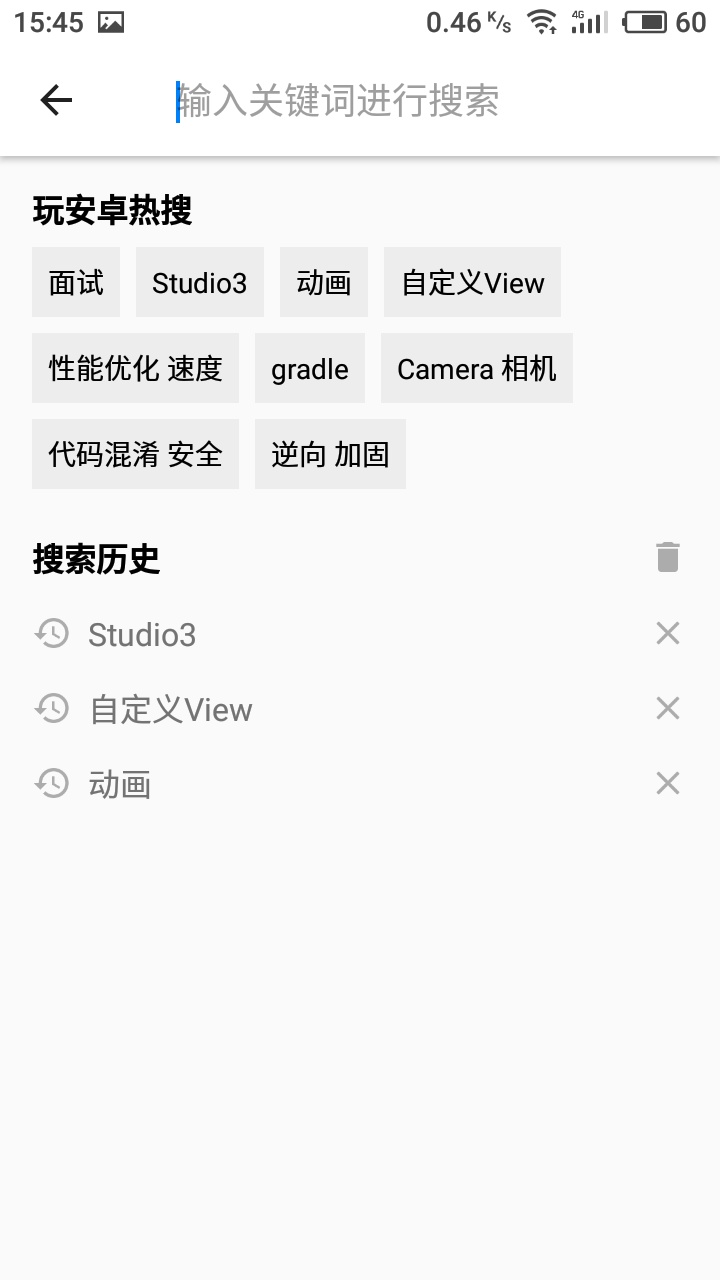Select the 面试 hot search chip
The image size is (720, 1280).
click(x=76, y=283)
